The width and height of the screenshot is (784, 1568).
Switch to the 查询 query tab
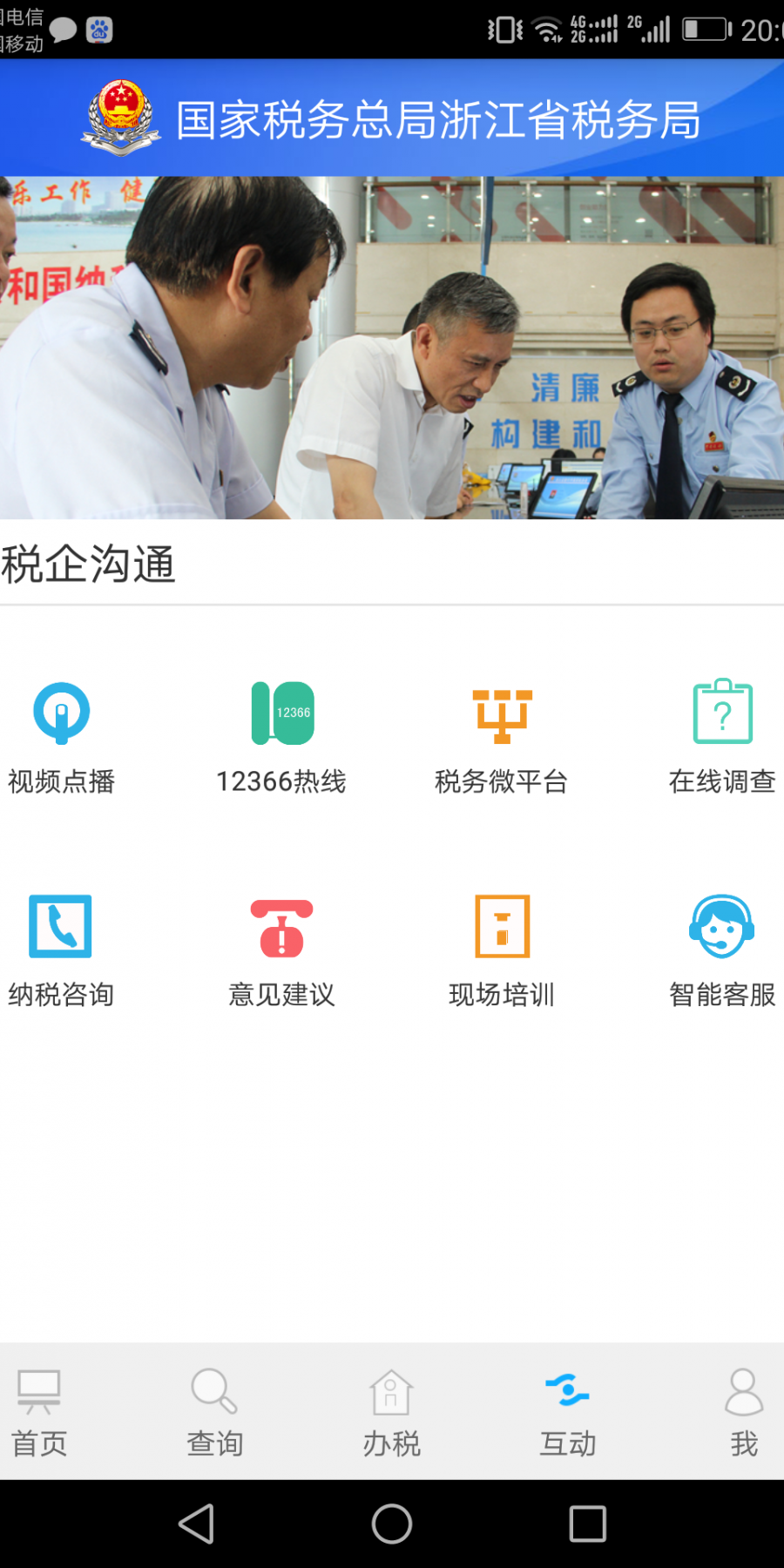[215, 1411]
